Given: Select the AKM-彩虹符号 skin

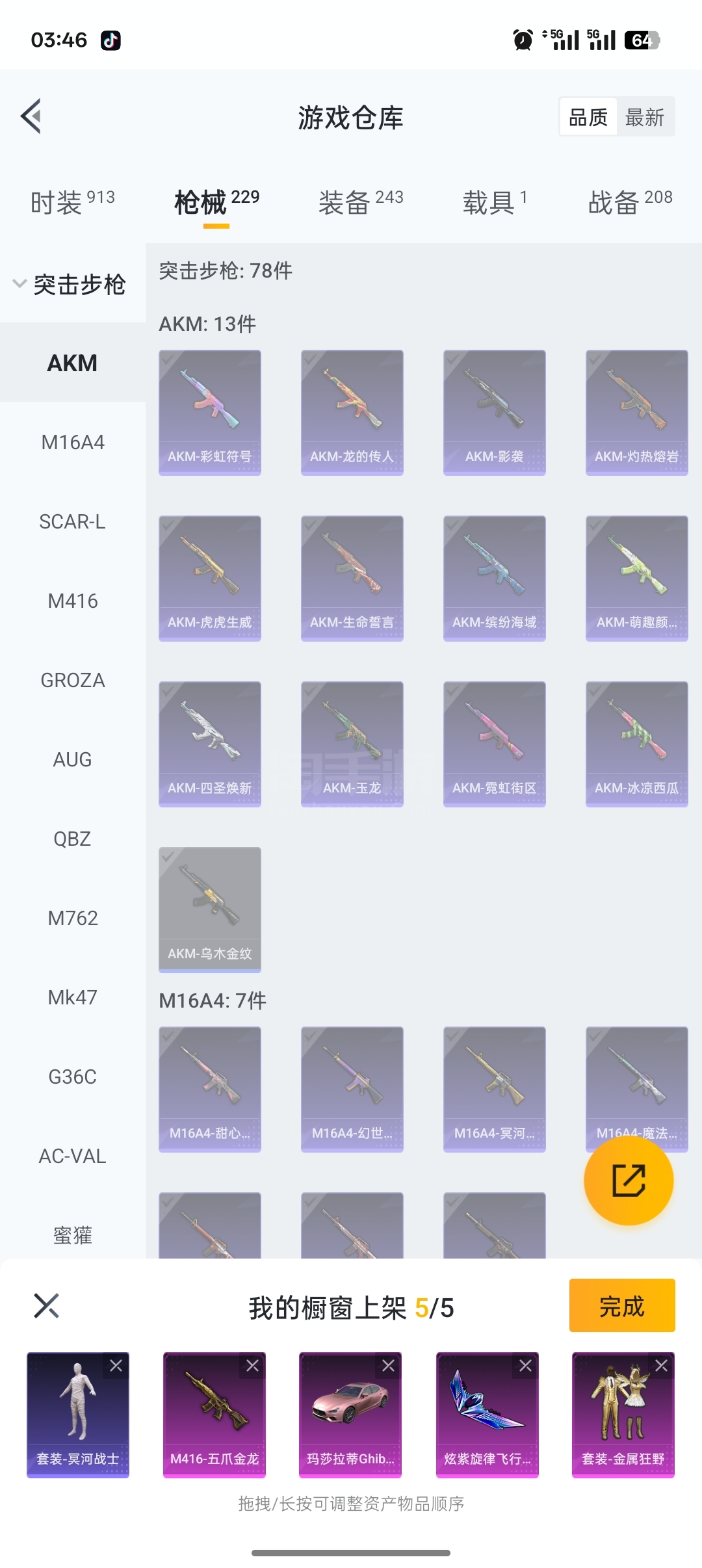Looking at the screenshot, I should [x=210, y=413].
